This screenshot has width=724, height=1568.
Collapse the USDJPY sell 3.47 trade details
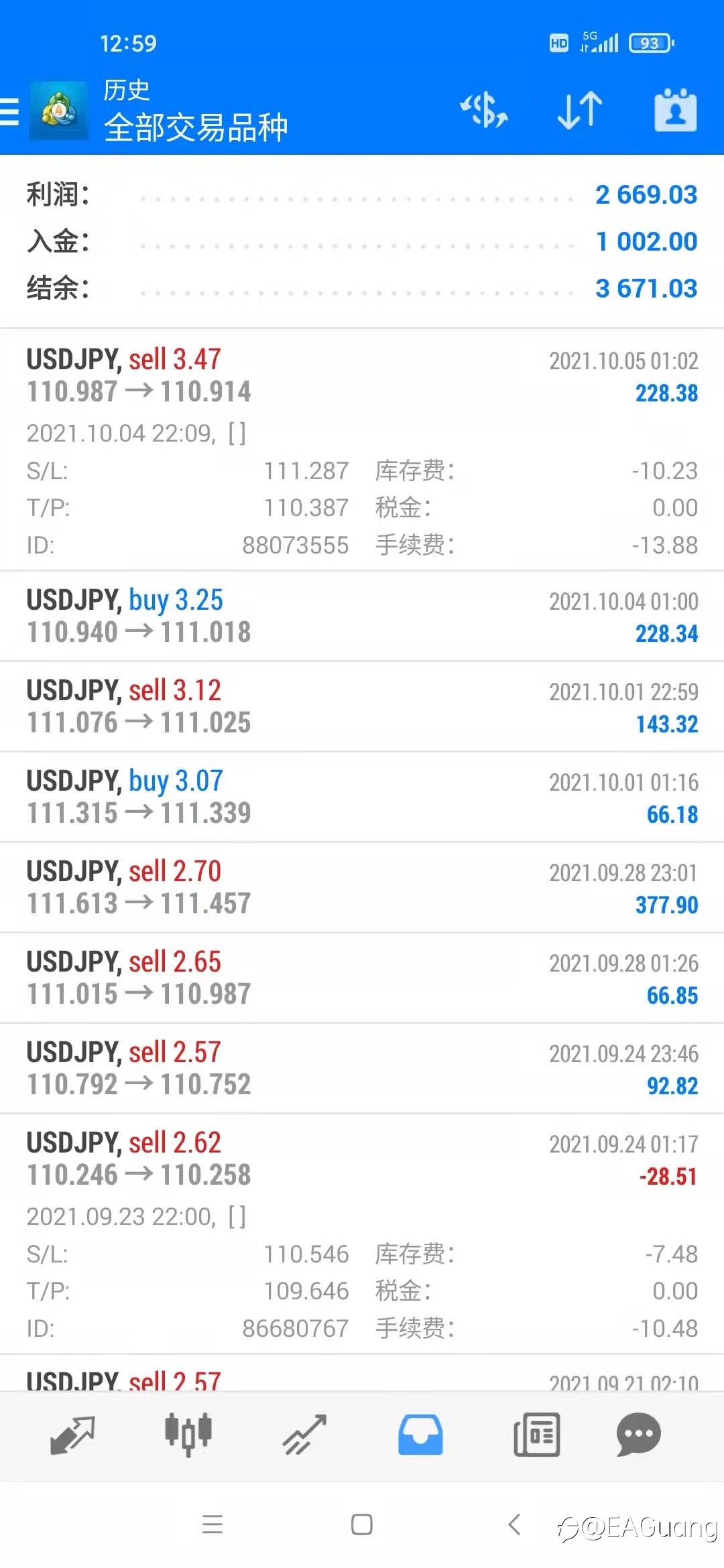(362, 450)
